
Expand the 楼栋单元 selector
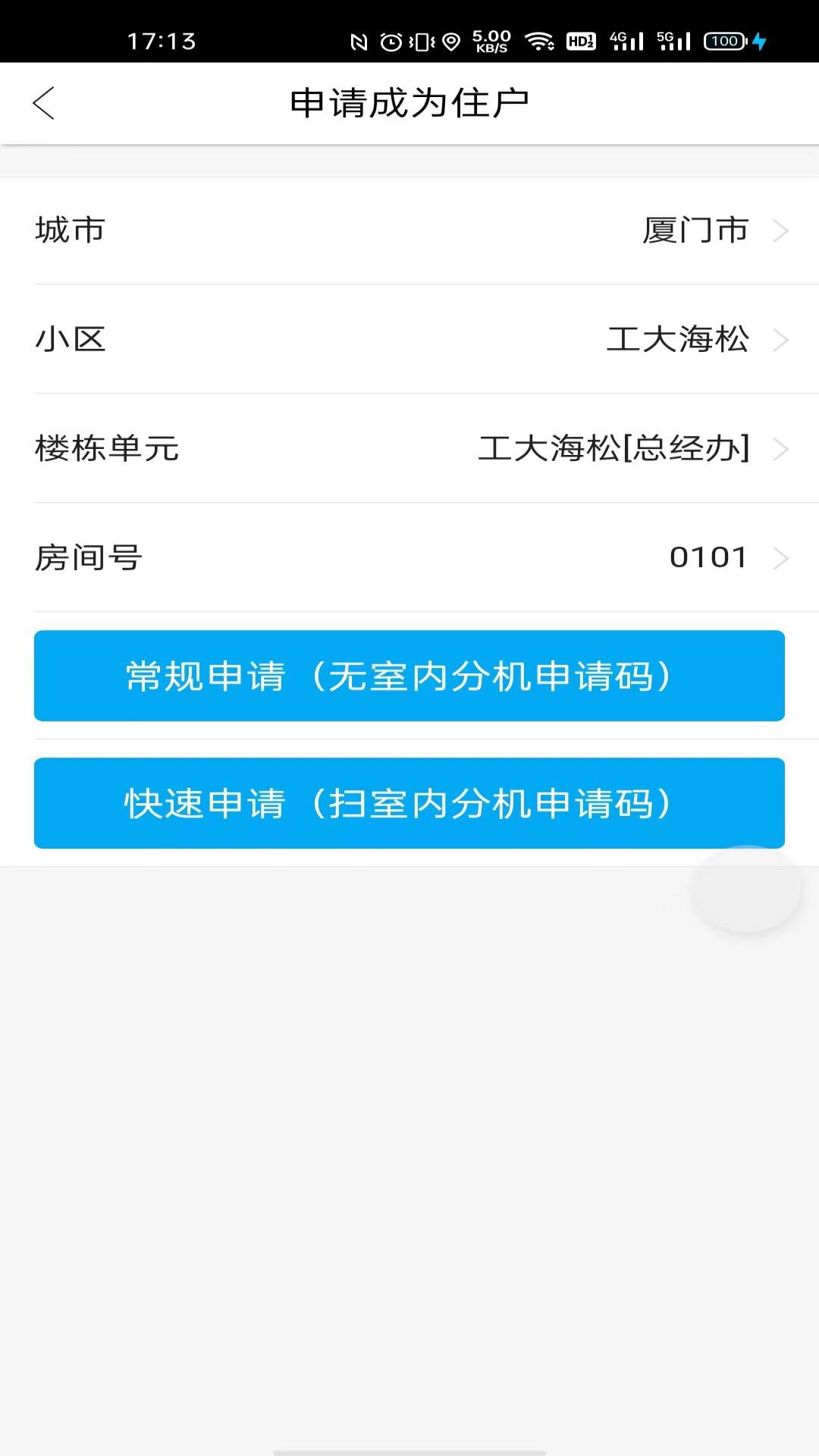(x=409, y=449)
